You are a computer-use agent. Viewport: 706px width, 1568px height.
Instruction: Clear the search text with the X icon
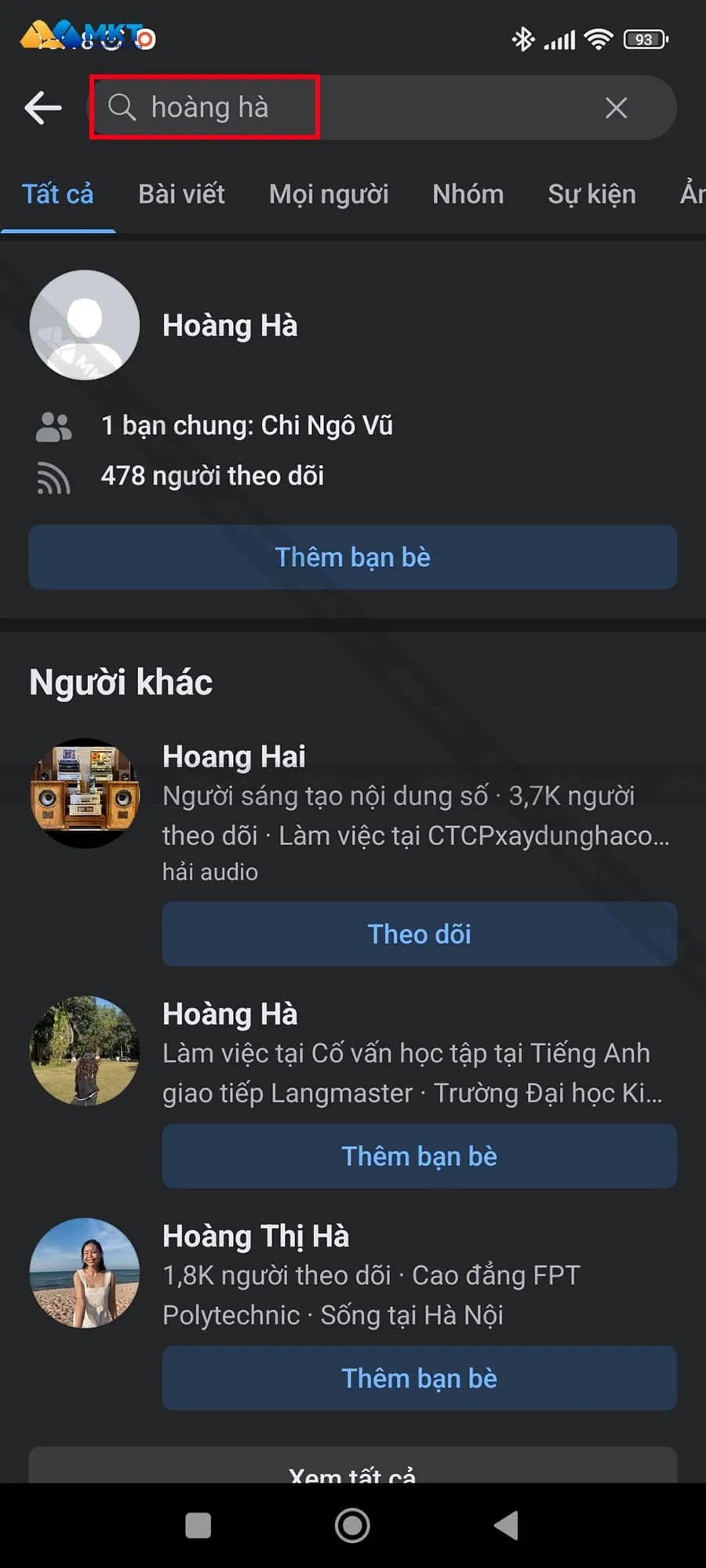pos(616,108)
